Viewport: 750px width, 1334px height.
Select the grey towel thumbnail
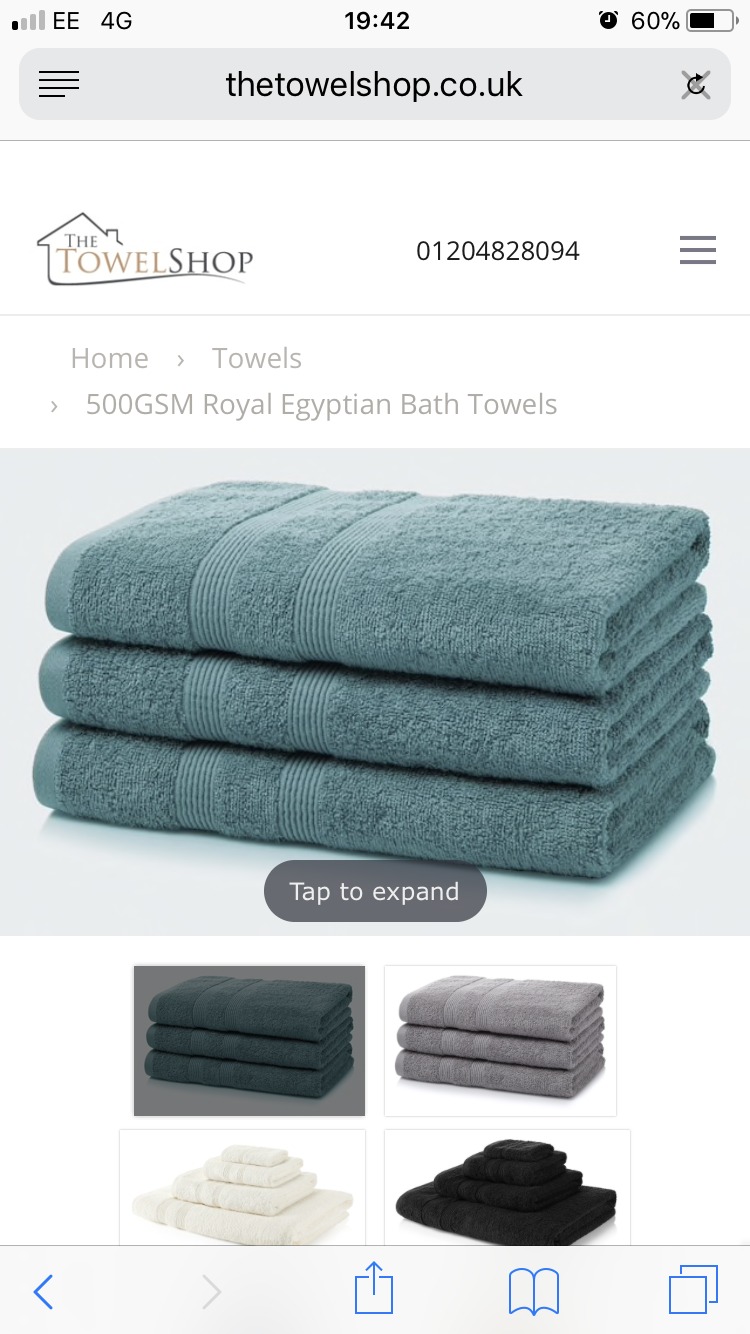(500, 1040)
